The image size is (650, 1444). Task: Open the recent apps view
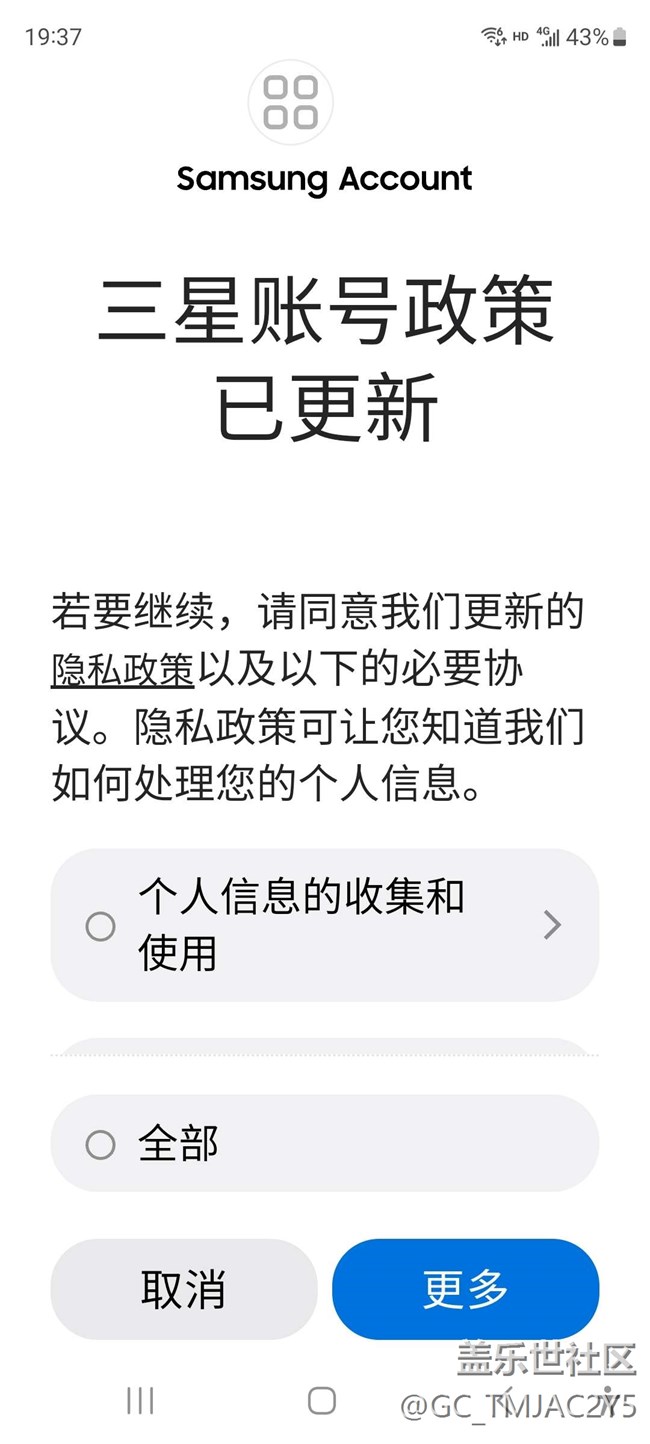click(140, 1401)
